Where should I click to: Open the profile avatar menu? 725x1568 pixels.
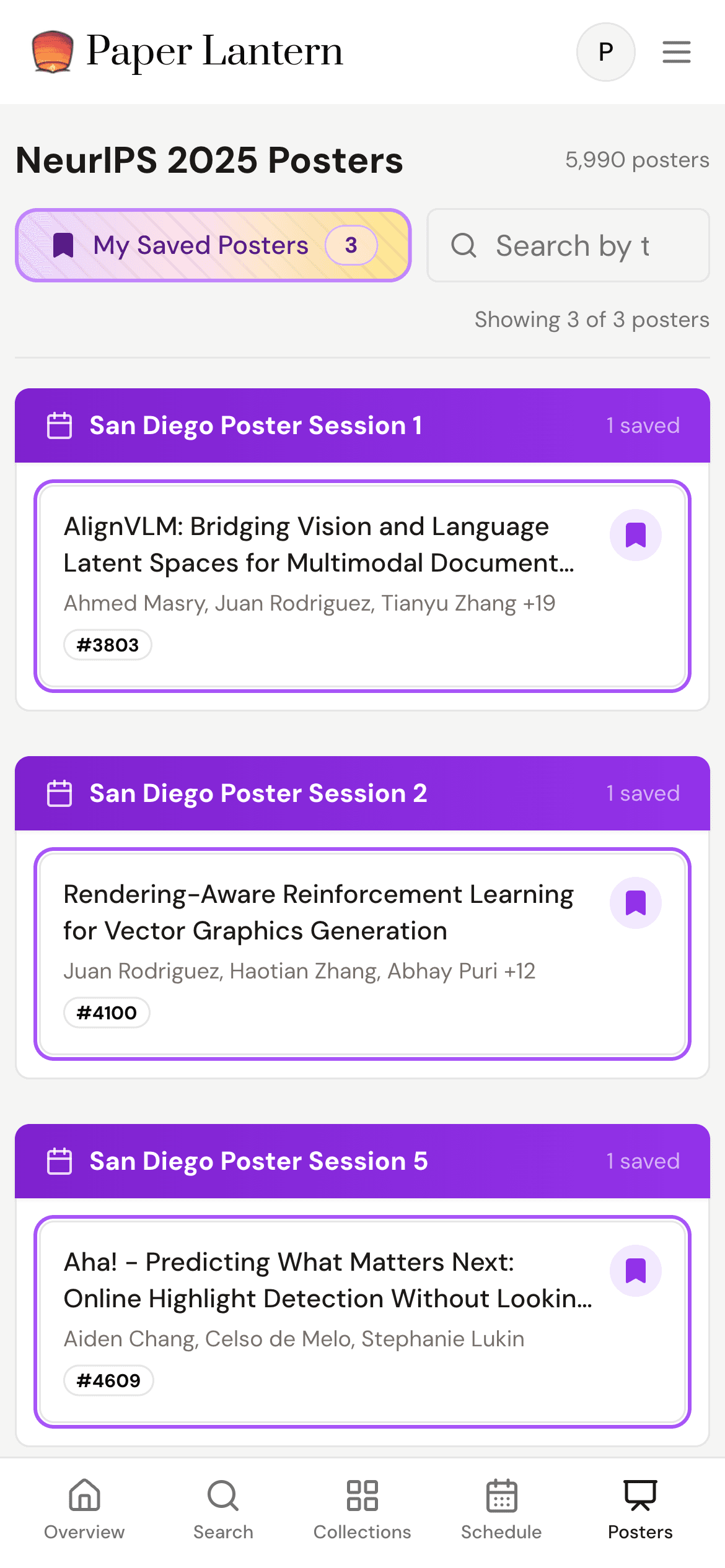tap(605, 51)
